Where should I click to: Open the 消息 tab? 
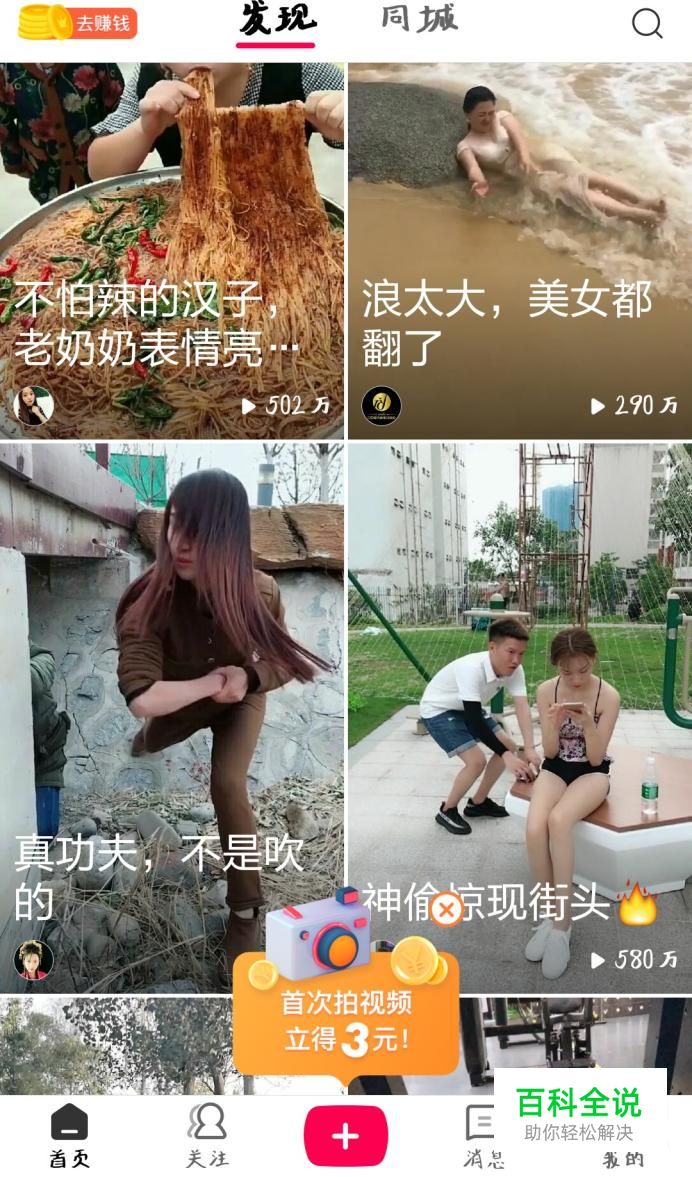[483, 1136]
